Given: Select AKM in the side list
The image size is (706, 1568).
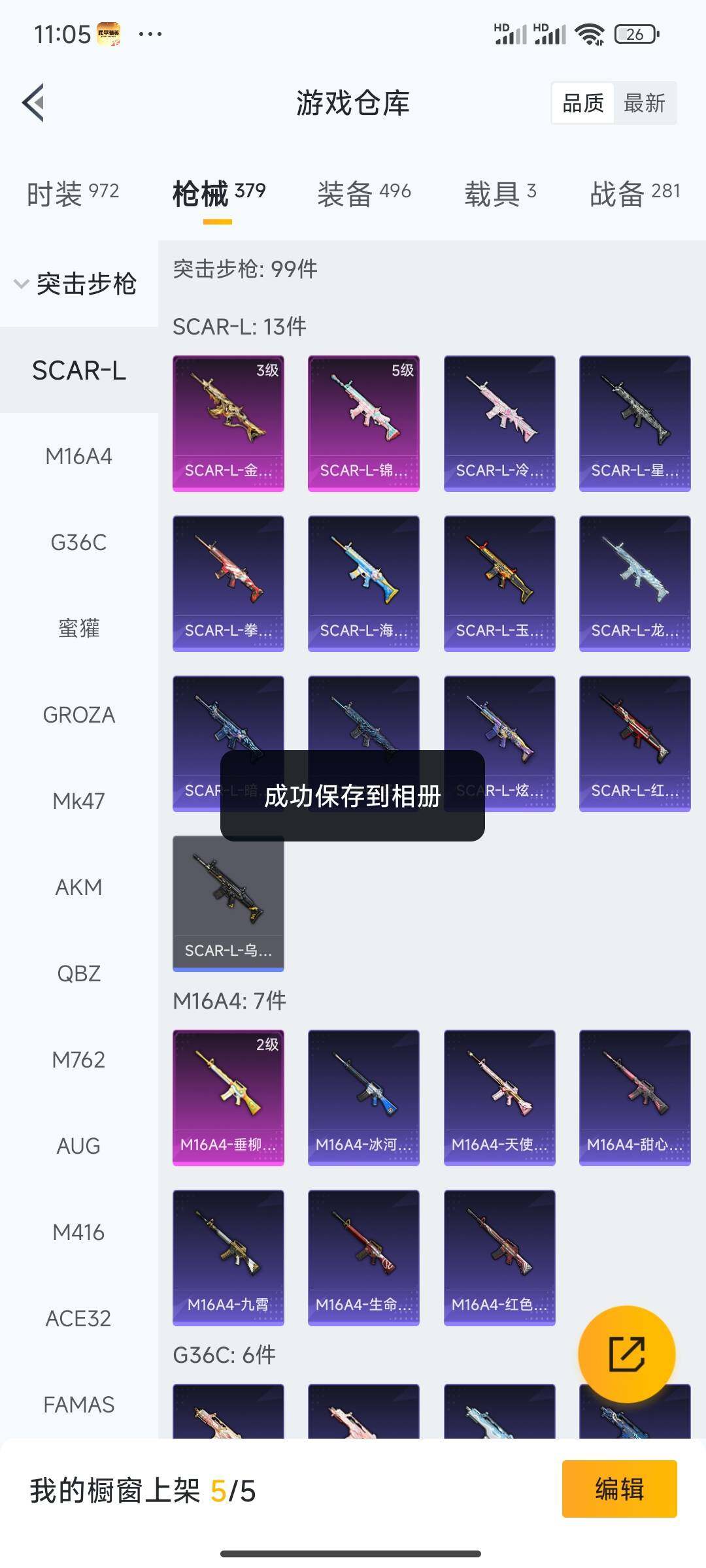Looking at the screenshot, I should tap(78, 887).
